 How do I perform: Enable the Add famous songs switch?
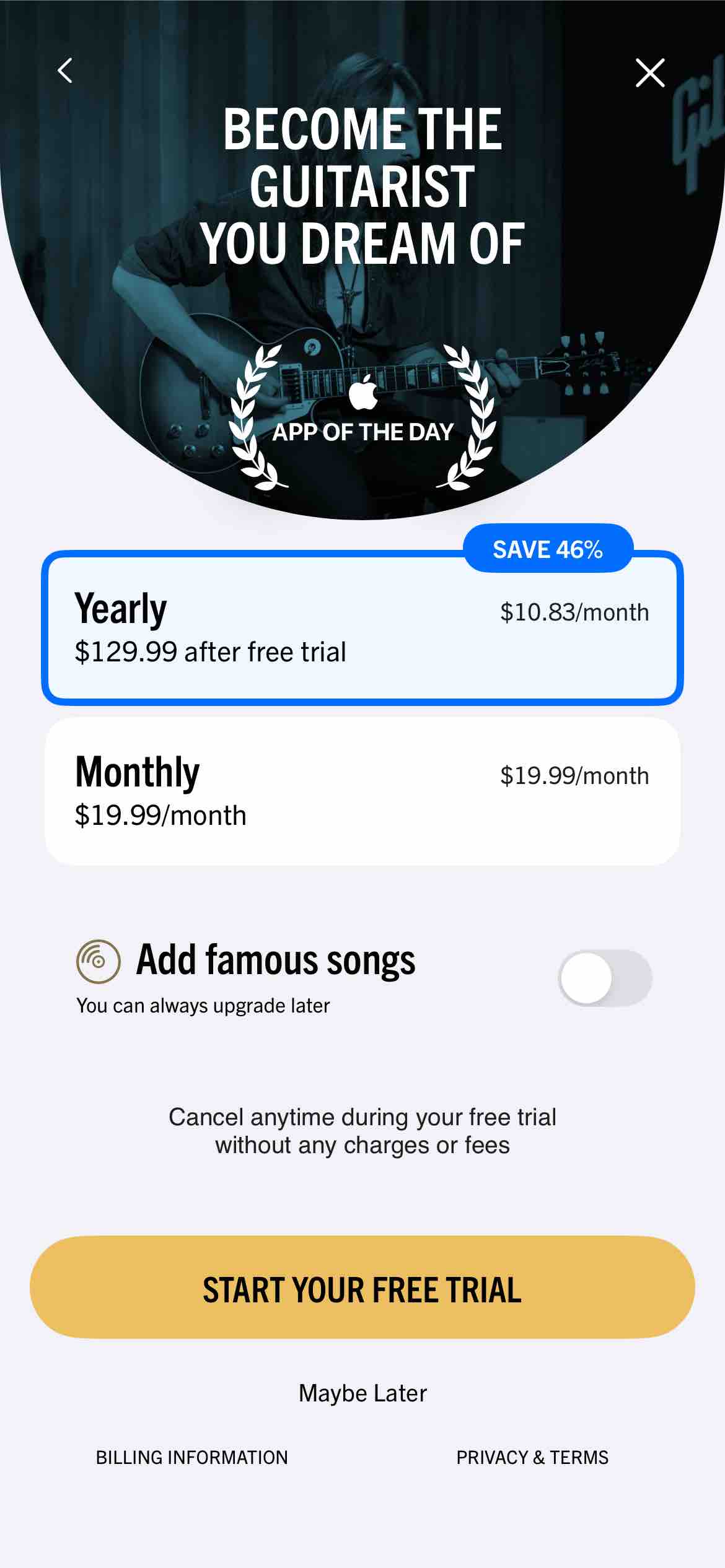[x=604, y=978]
